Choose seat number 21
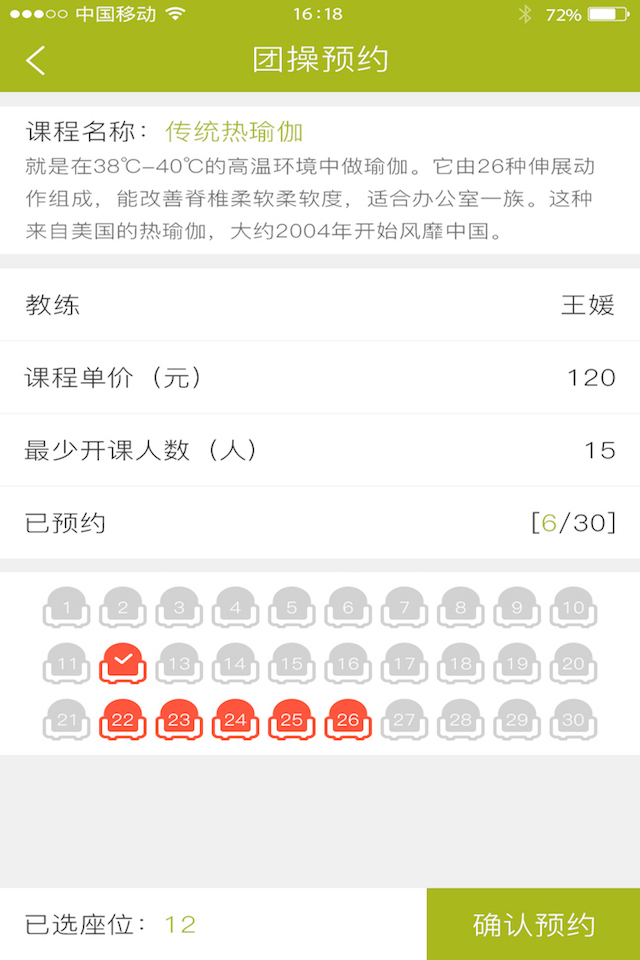640x960 pixels. 67,719
